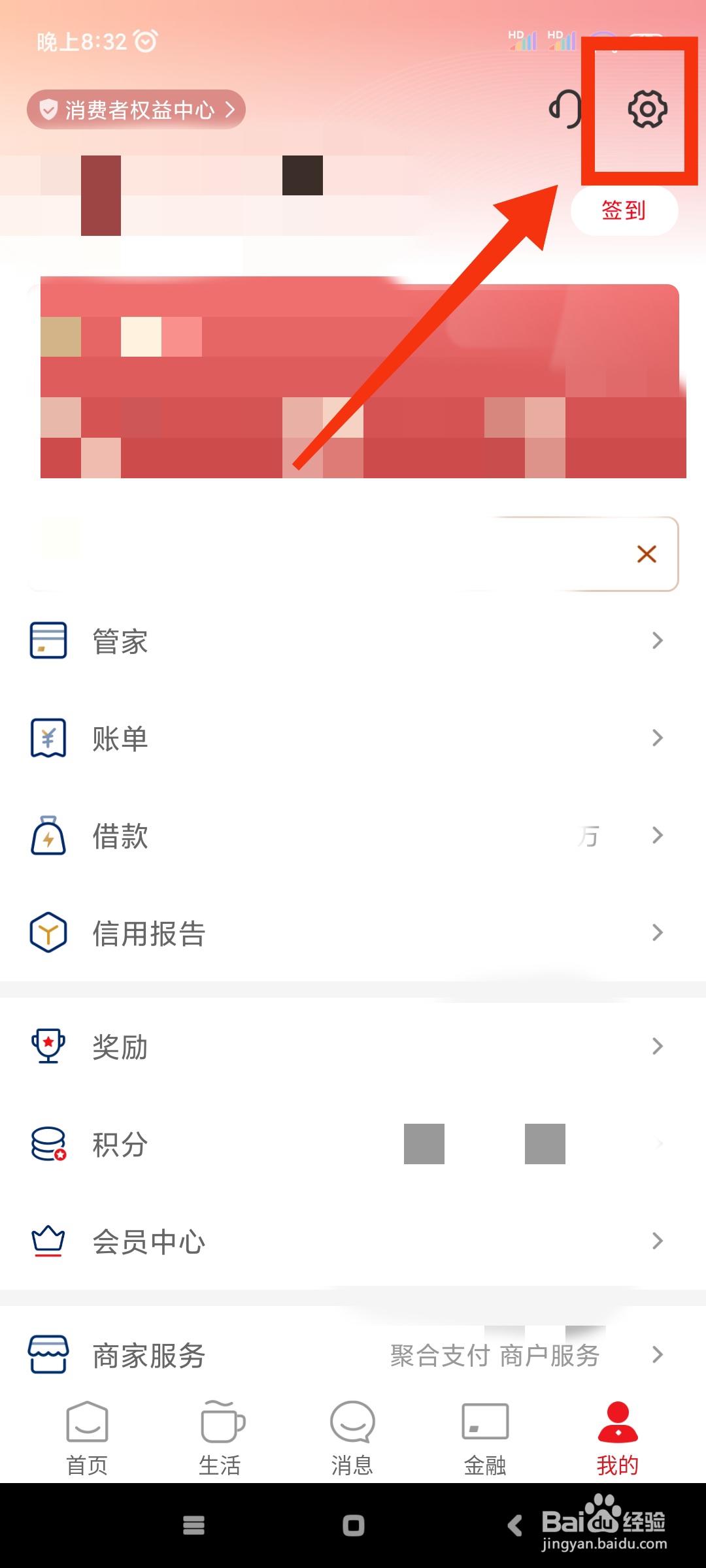706x1568 pixels.
Task: Tap the system home button
Action: [353, 1526]
